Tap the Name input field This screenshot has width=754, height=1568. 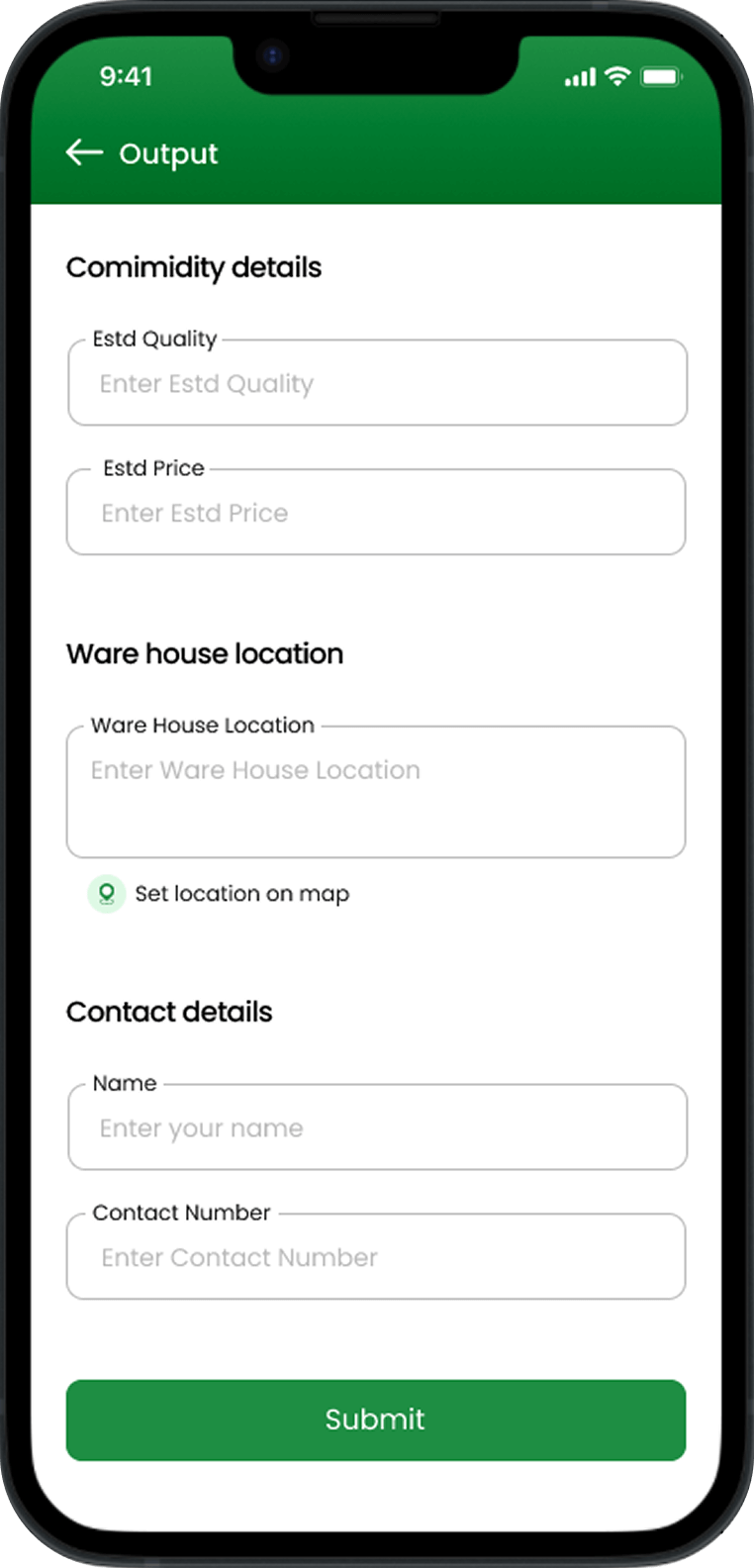click(x=376, y=1128)
